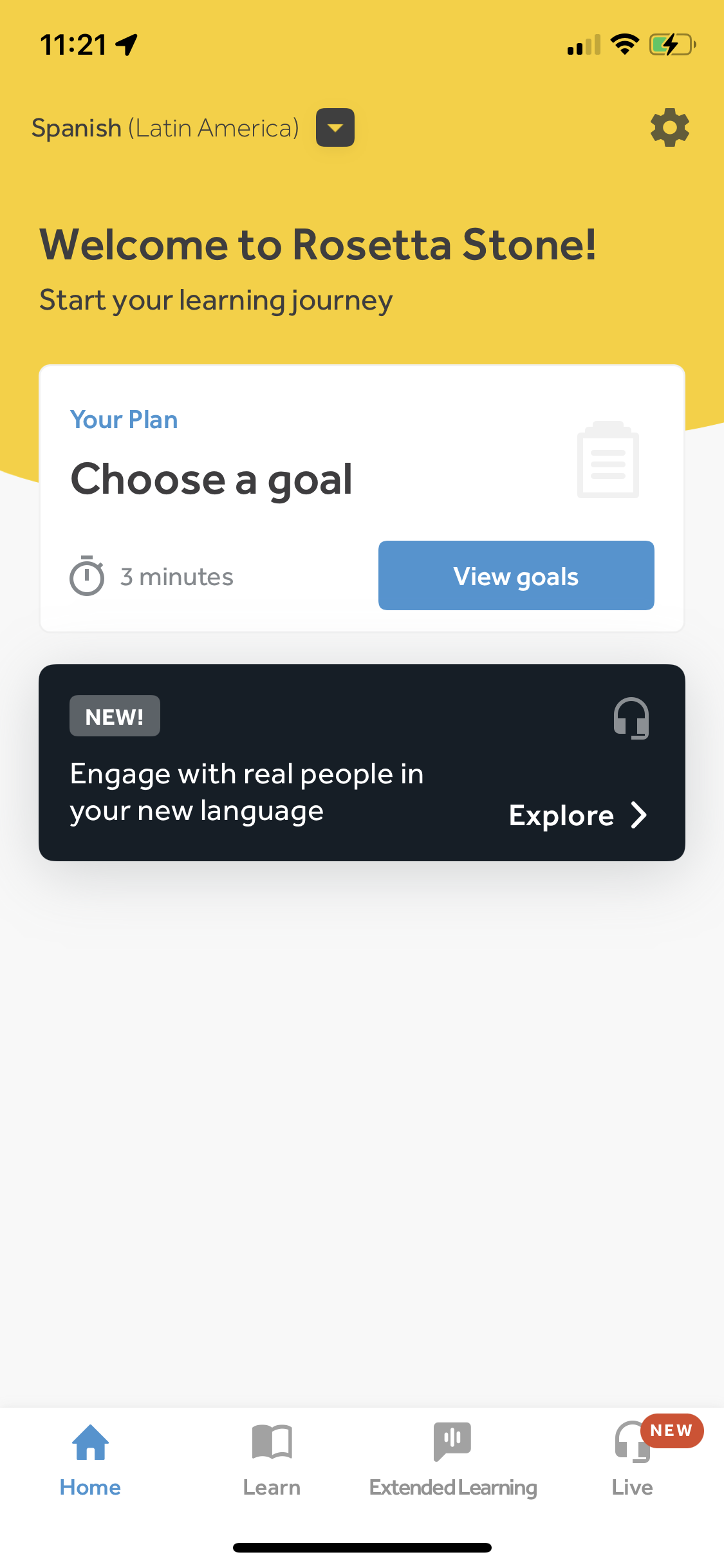Tap the View goals button
The image size is (724, 1568).
[516, 575]
